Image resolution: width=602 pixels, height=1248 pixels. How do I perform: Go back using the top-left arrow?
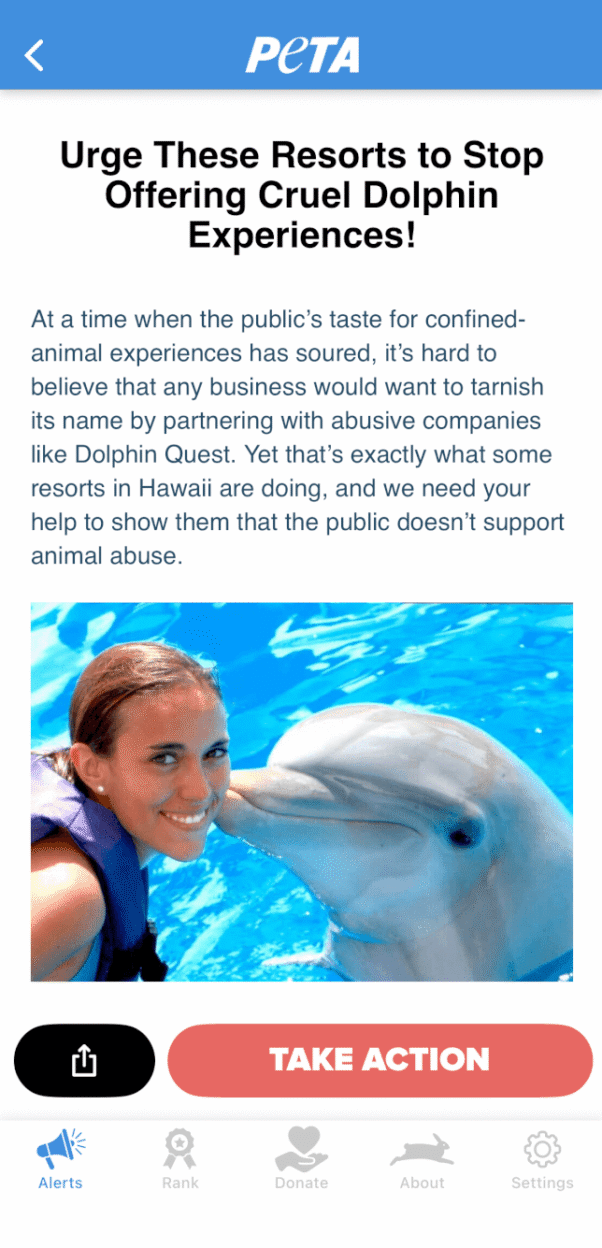coord(35,55)
